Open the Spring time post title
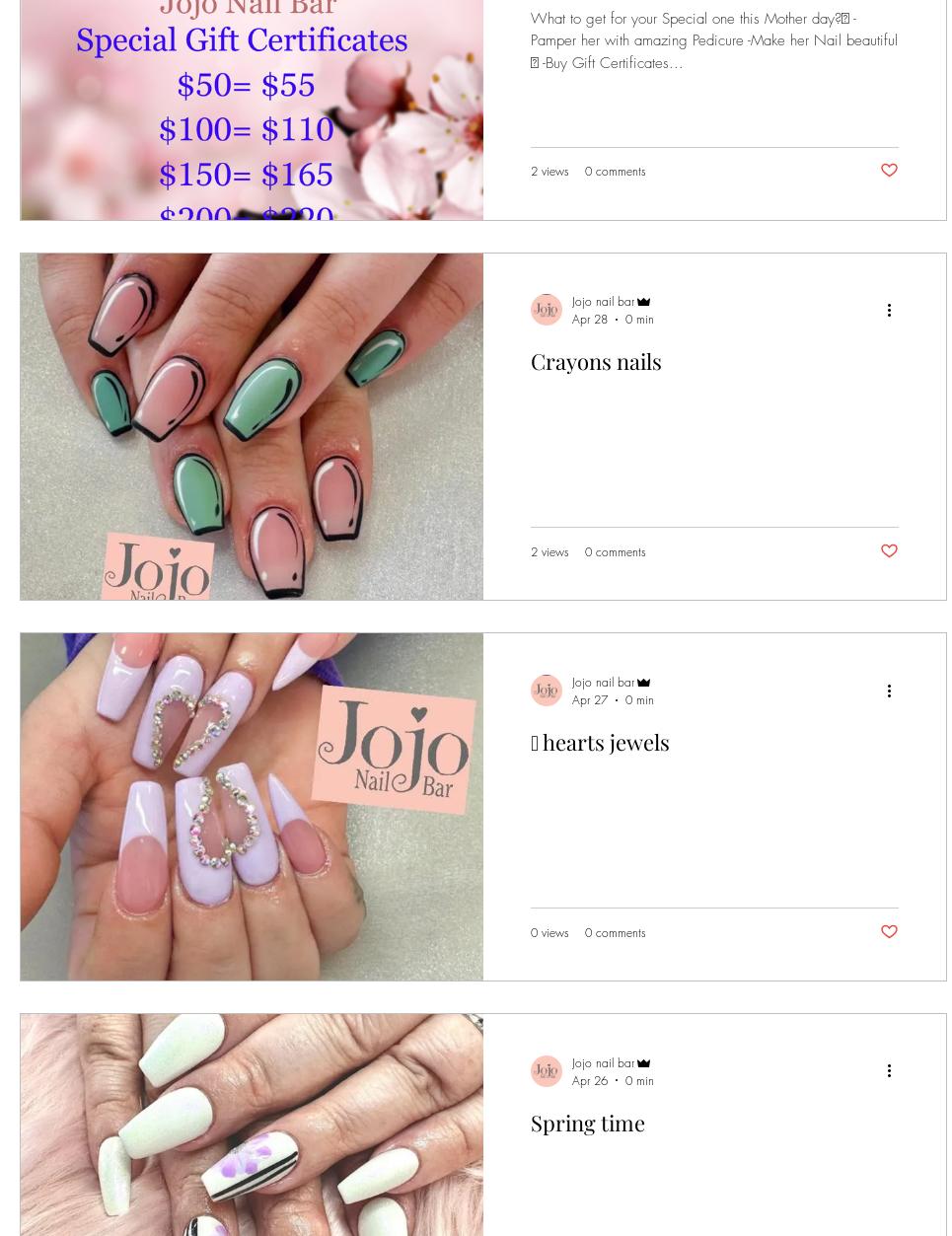 click(x=587, y=1123)
